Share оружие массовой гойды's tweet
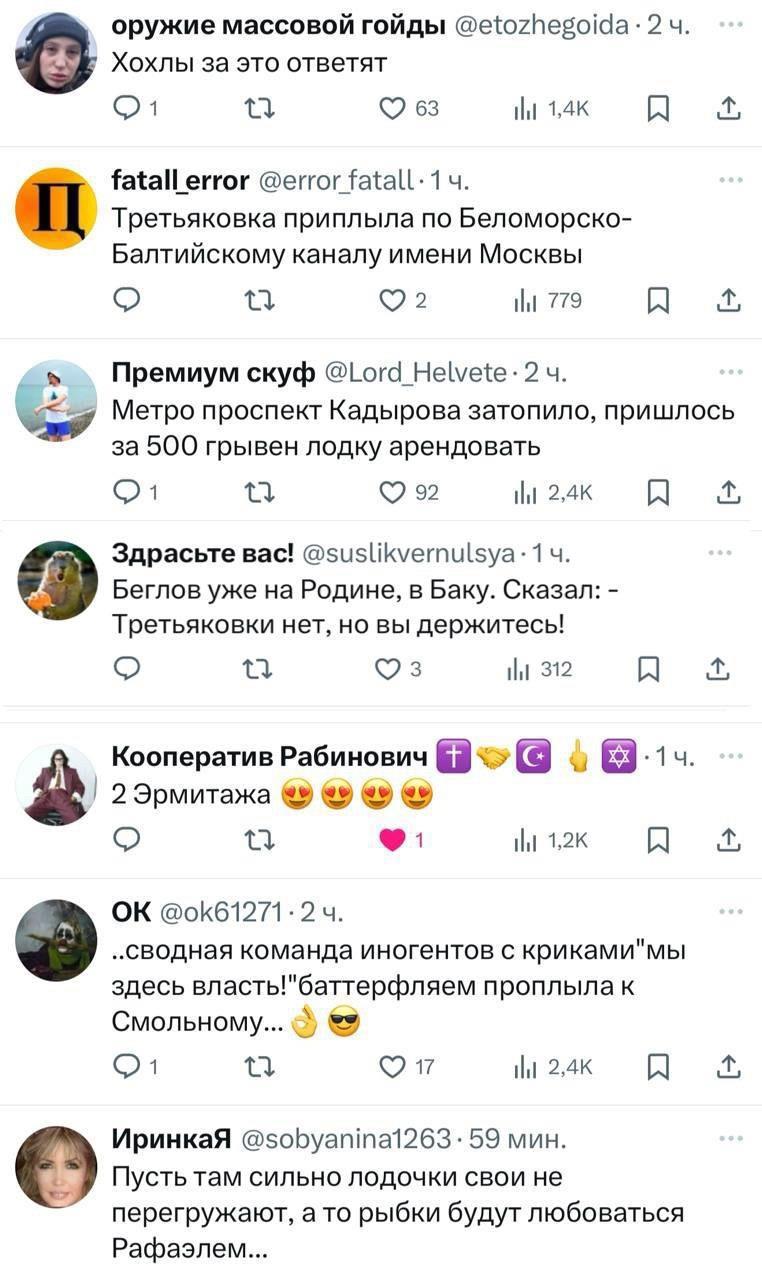The image size is (762, 1280). click(x=729, y=108)
